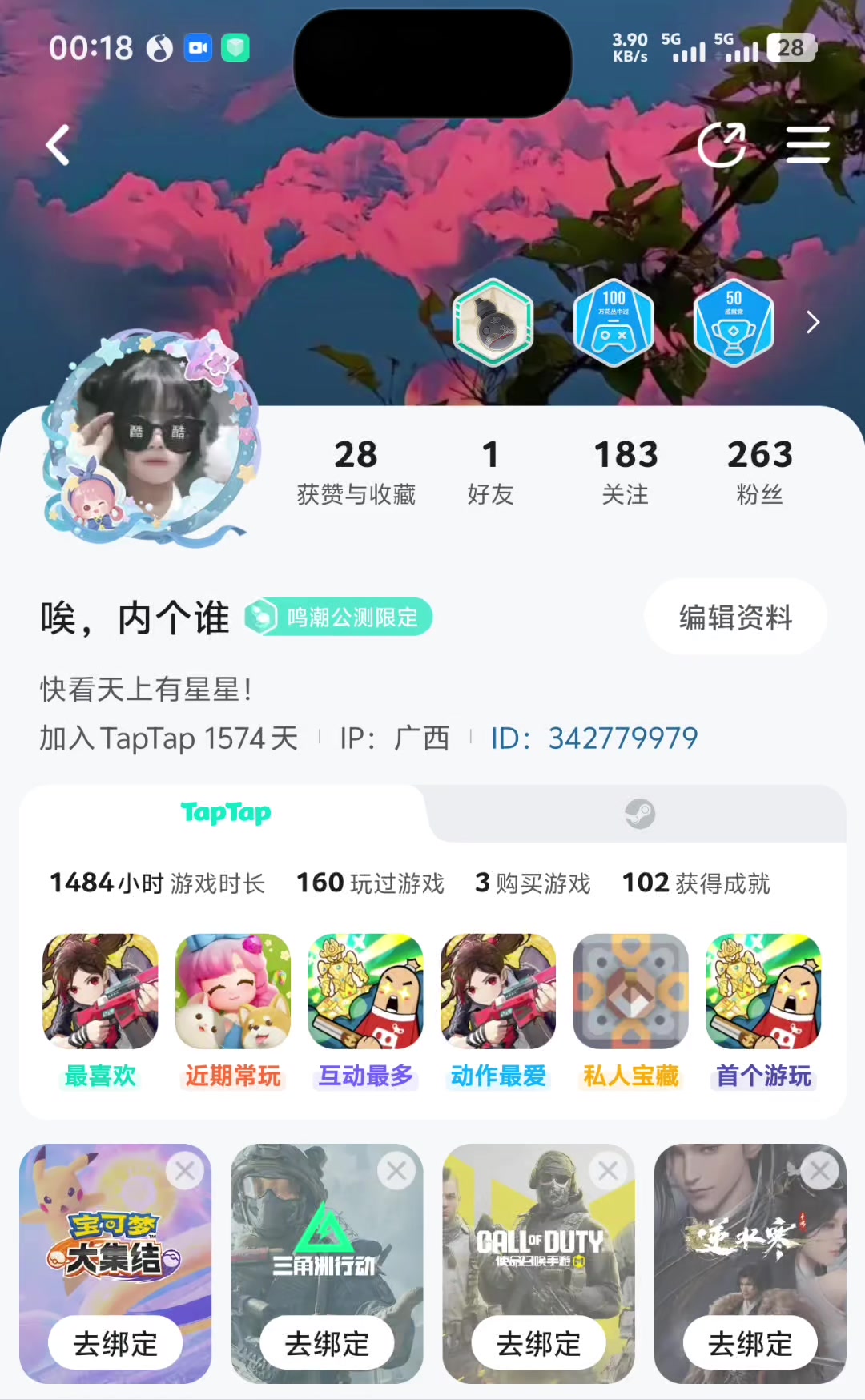Expand the badges list with the arrow
The height and width of the screenshot is (1400, 865).
pos(813,322)
